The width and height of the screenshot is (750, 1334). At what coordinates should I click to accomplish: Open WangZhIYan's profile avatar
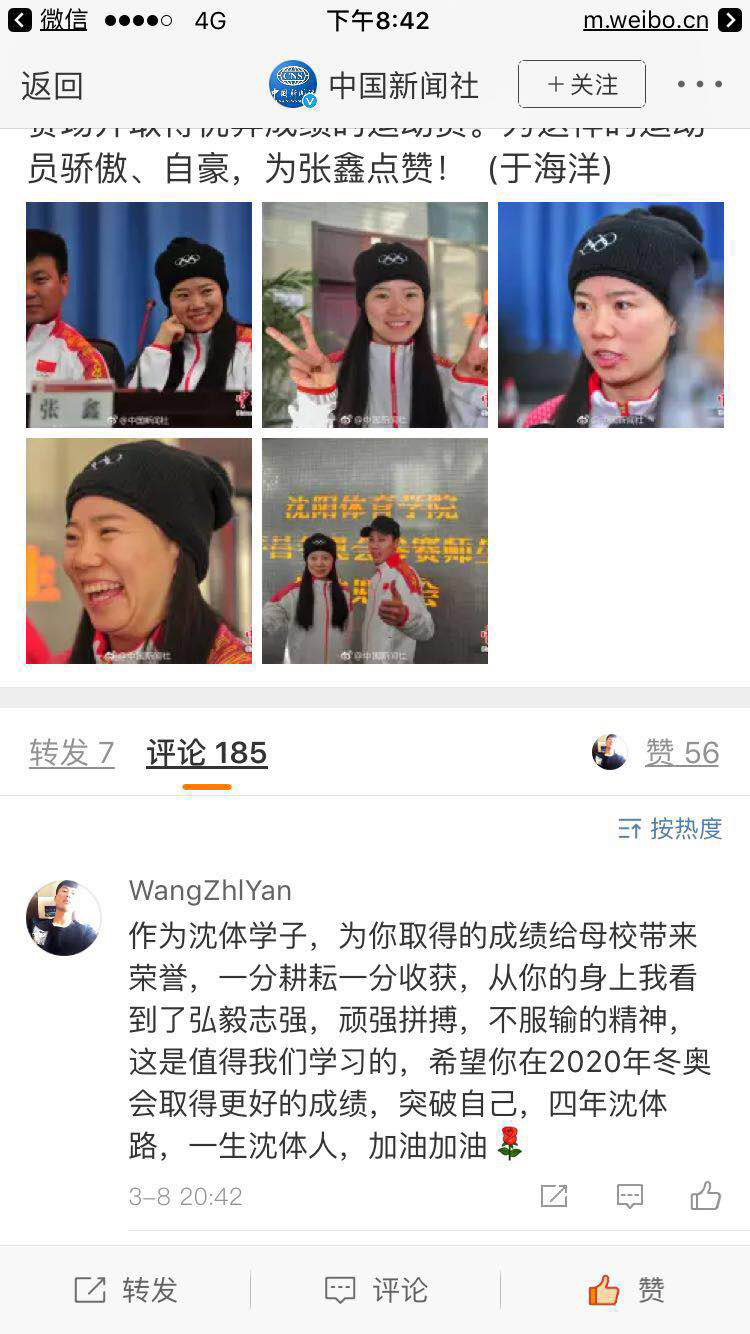tap(64, 918)
